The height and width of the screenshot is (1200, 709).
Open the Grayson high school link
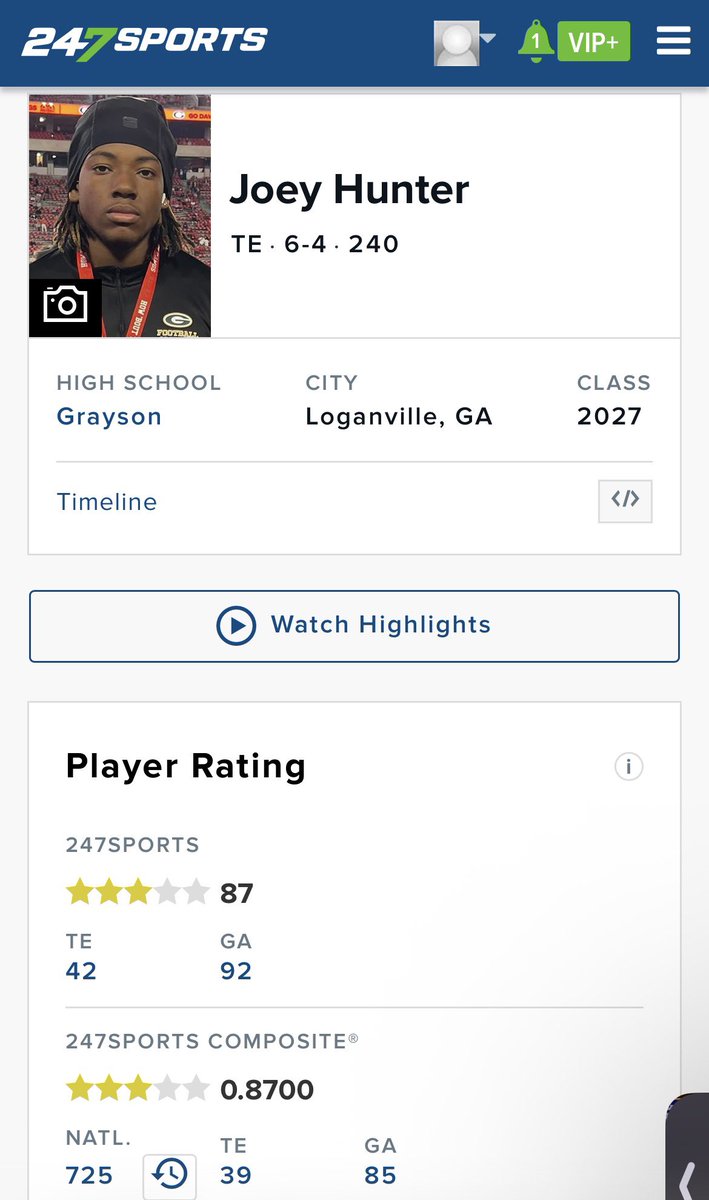click(109, 416)
